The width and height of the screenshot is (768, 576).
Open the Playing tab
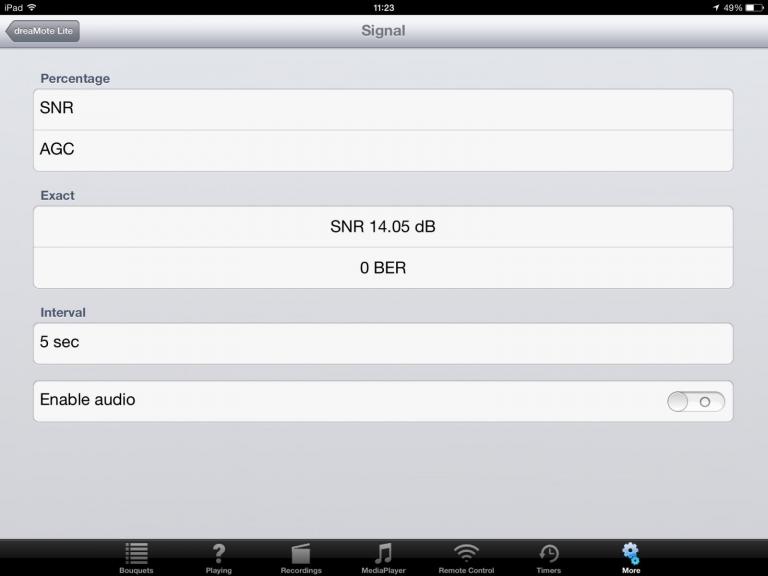pyautogui.click(x=219, y=557)
